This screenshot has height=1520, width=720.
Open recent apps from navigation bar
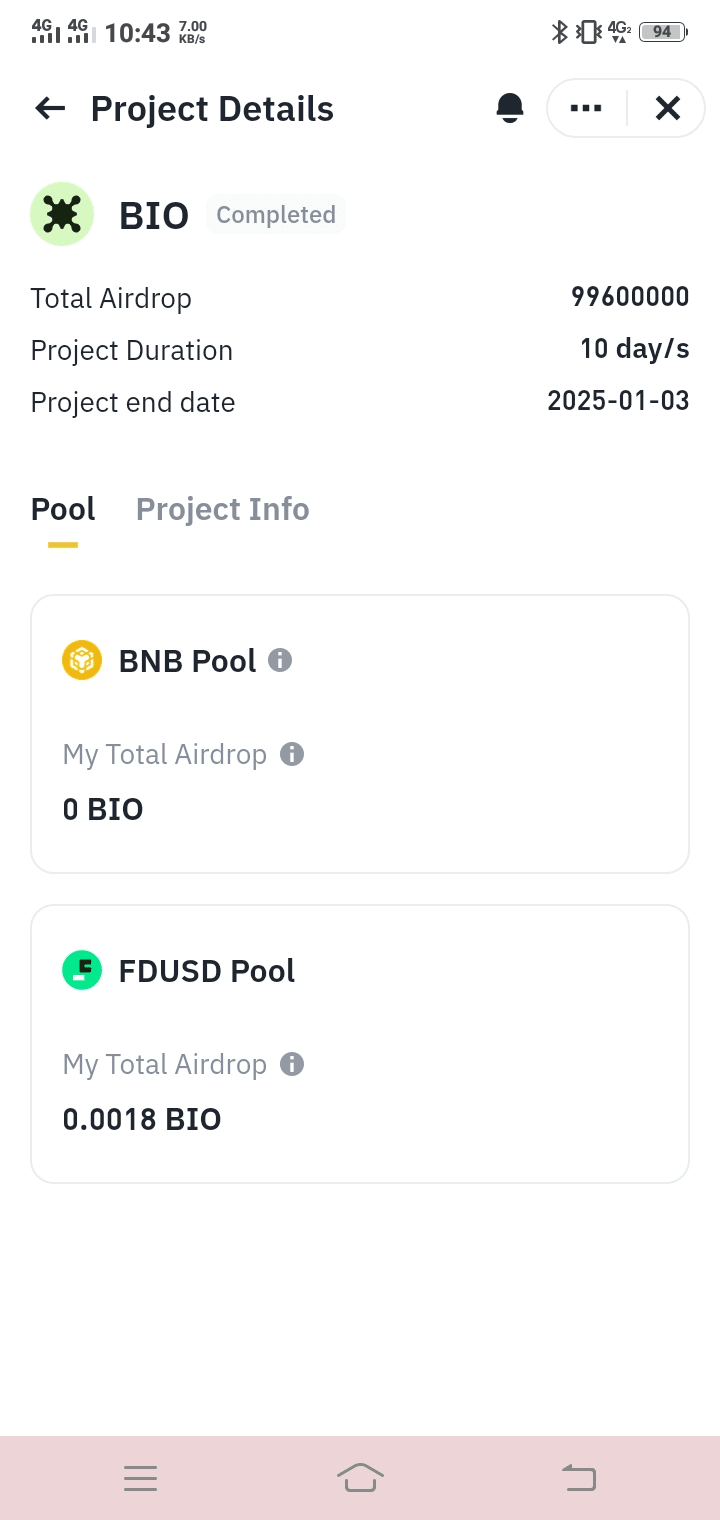click(x=141, y=1478)
